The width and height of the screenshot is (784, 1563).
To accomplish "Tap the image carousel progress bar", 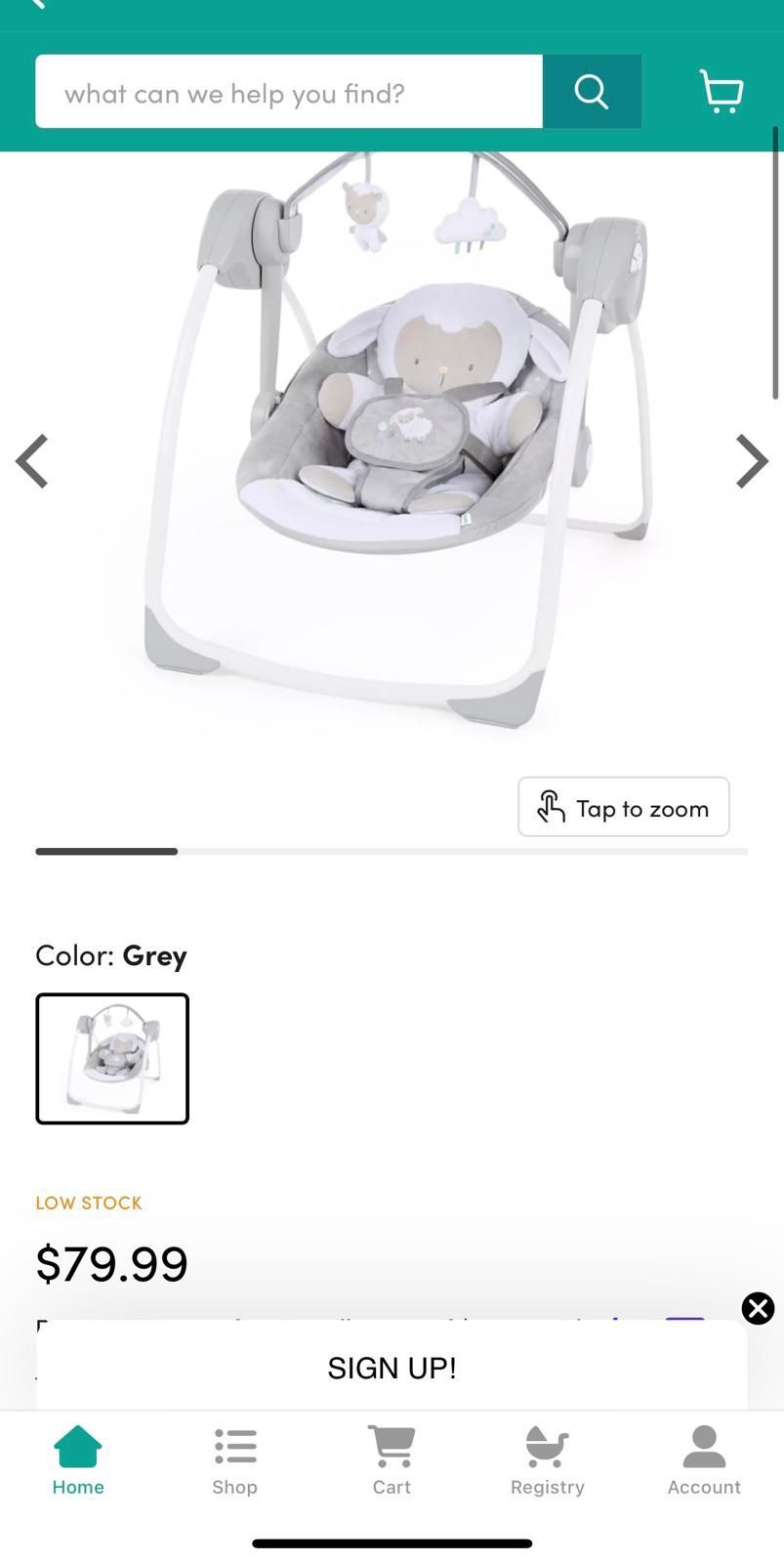I will tap(391, 851).
